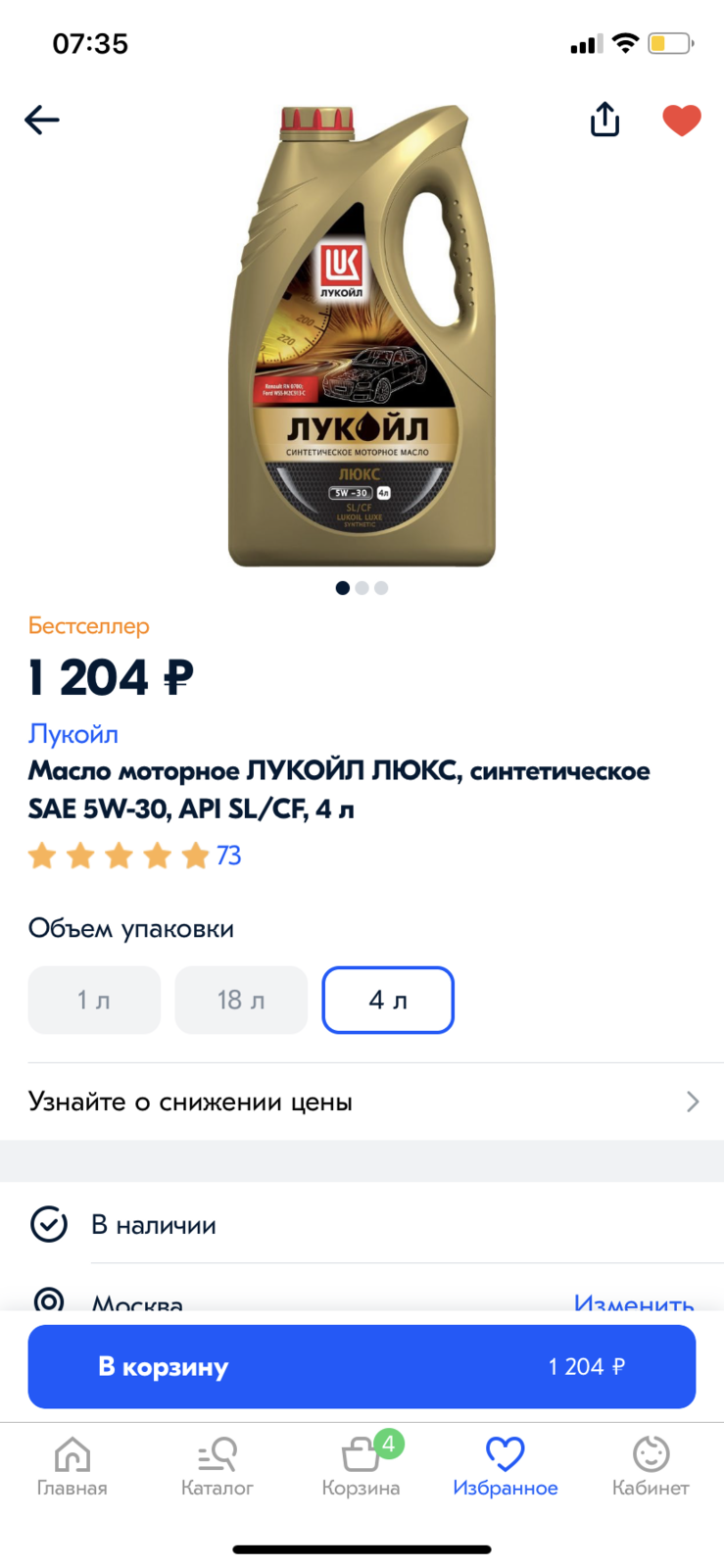Select the 1 л package size
This screenshot has width=724, height=1568.
pyautogui.click(x=94, y=1000)
